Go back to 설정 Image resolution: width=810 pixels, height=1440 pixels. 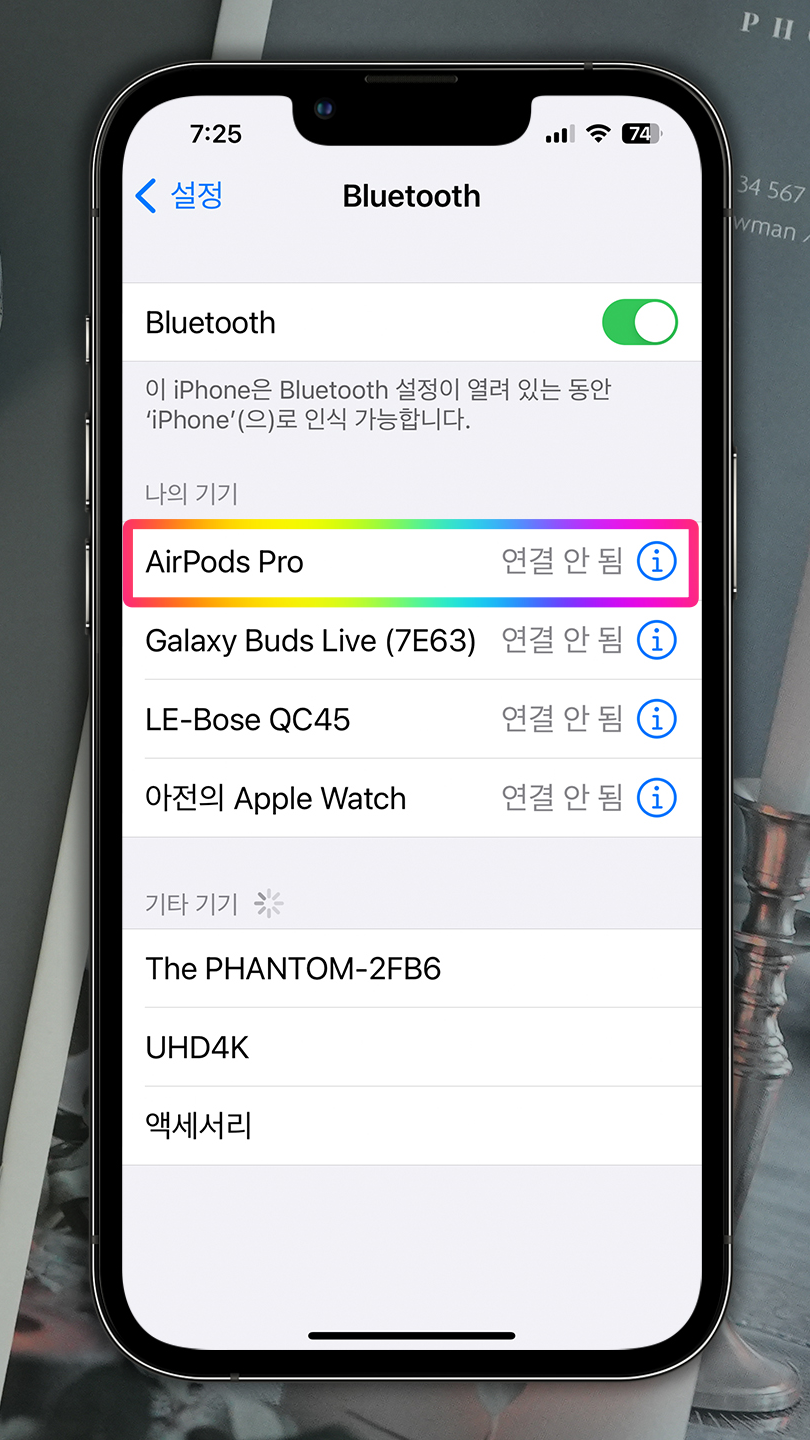pos(179,196)
